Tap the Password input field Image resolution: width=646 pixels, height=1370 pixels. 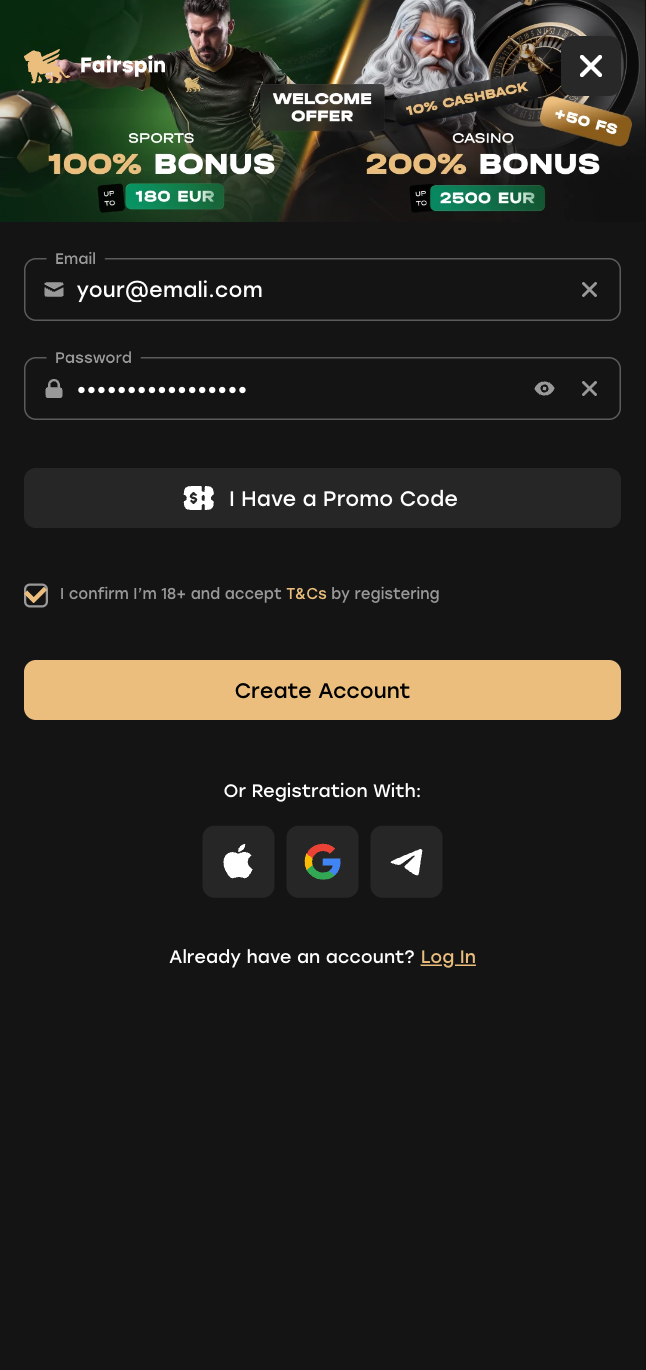(322, 389)
